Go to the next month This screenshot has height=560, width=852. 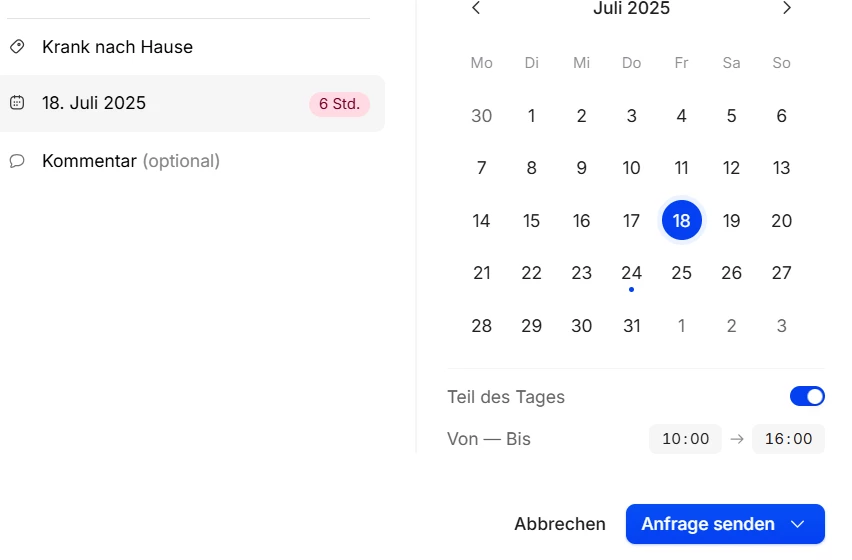pyautogui.click(x=786, y=9)
